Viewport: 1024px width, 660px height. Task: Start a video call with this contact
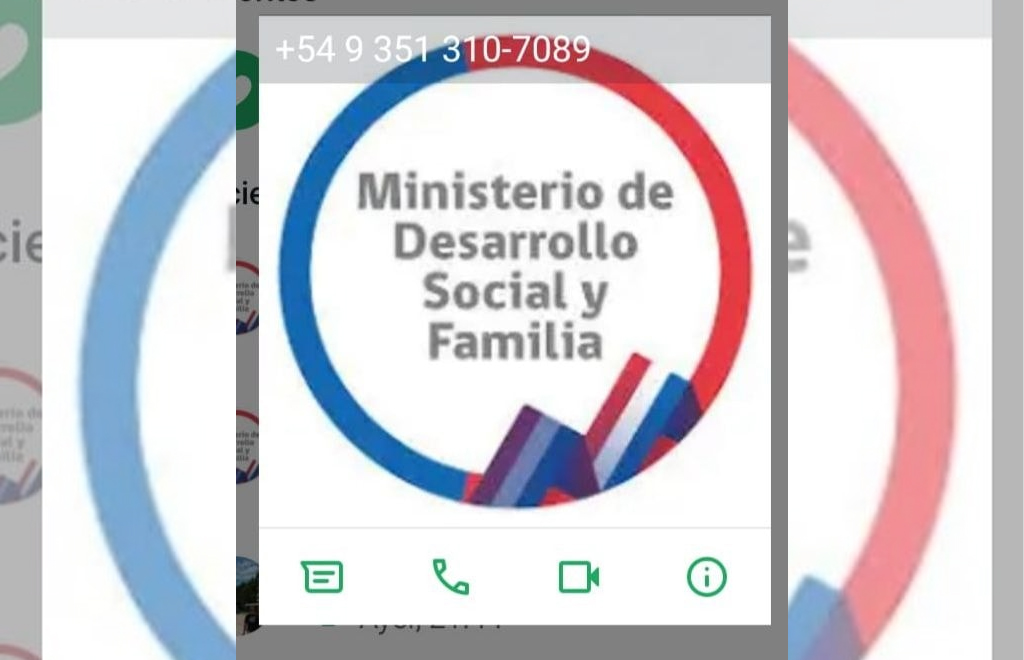coord(578,577)
